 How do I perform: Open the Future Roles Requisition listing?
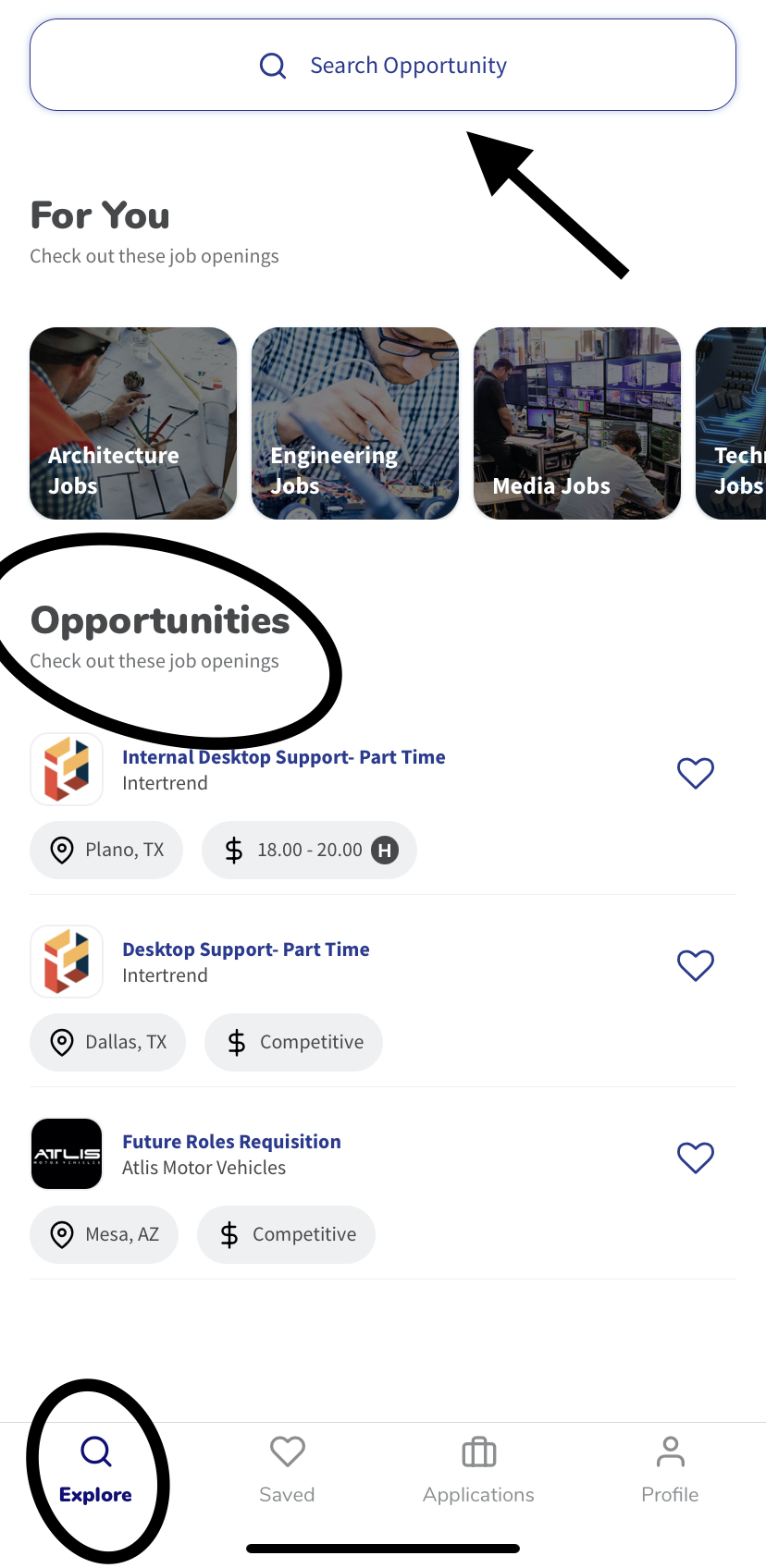coord(231,1142)
